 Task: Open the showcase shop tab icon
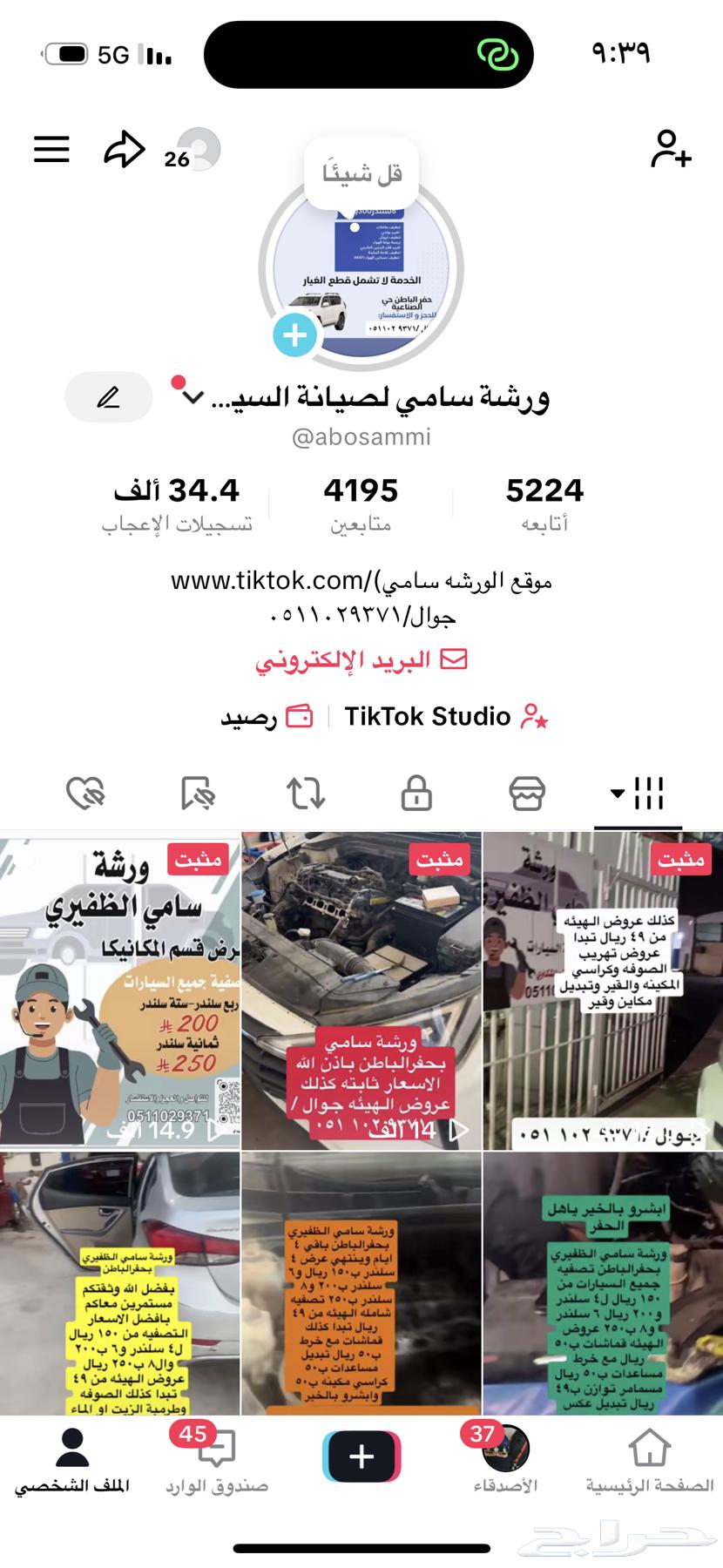point(526,794)
